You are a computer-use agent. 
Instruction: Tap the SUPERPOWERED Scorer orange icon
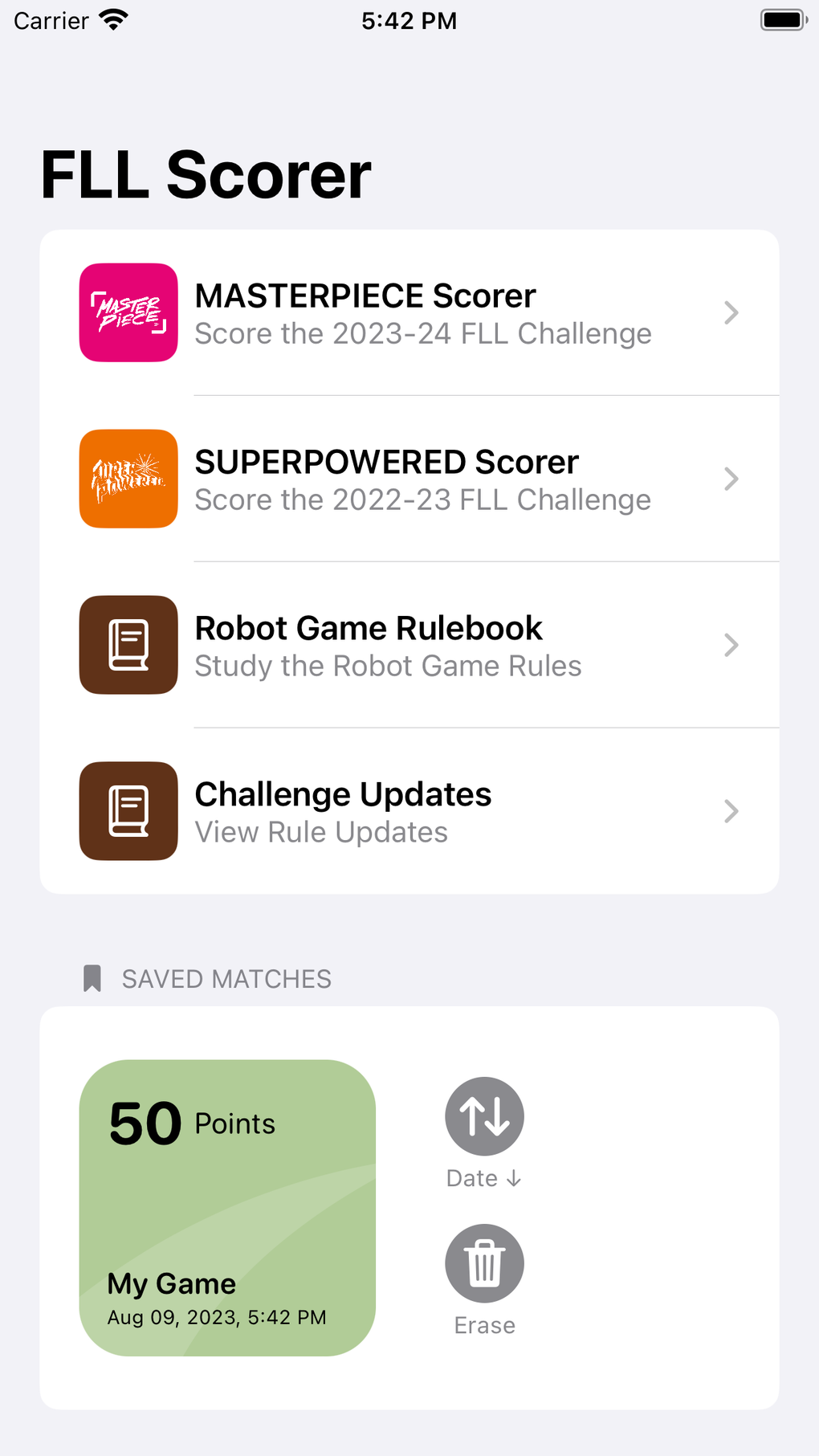tap(127, 479)
